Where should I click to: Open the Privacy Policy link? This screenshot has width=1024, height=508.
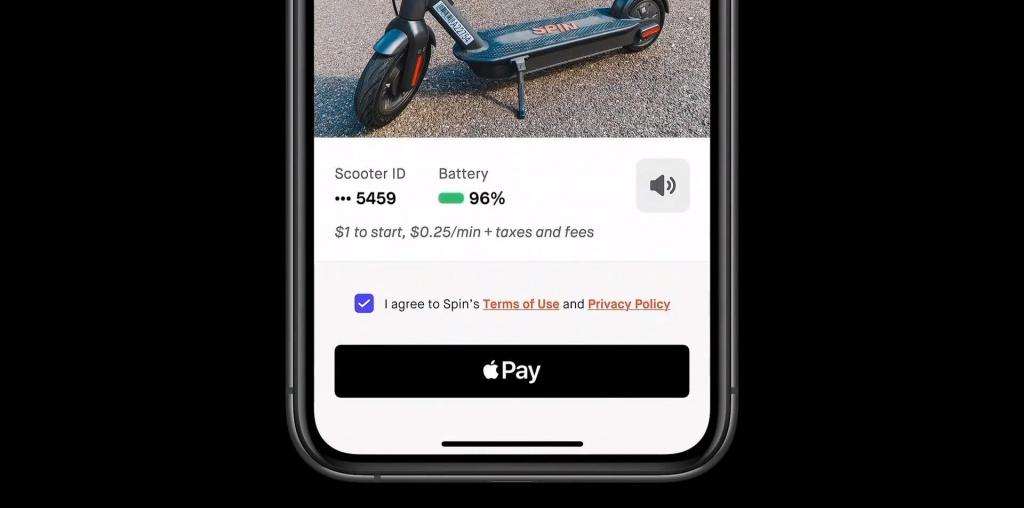[628, 304]
